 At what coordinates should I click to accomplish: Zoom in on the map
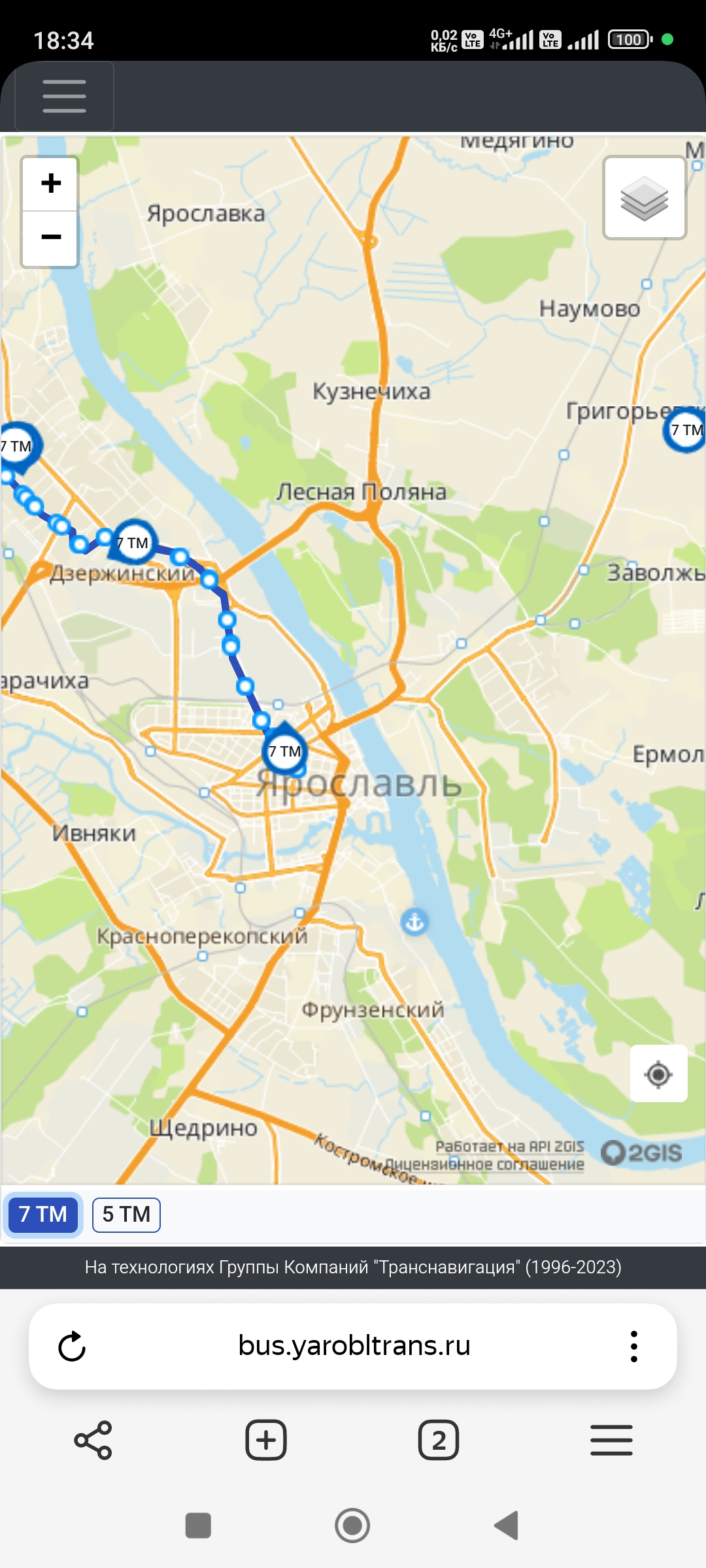tap(50, 184)
